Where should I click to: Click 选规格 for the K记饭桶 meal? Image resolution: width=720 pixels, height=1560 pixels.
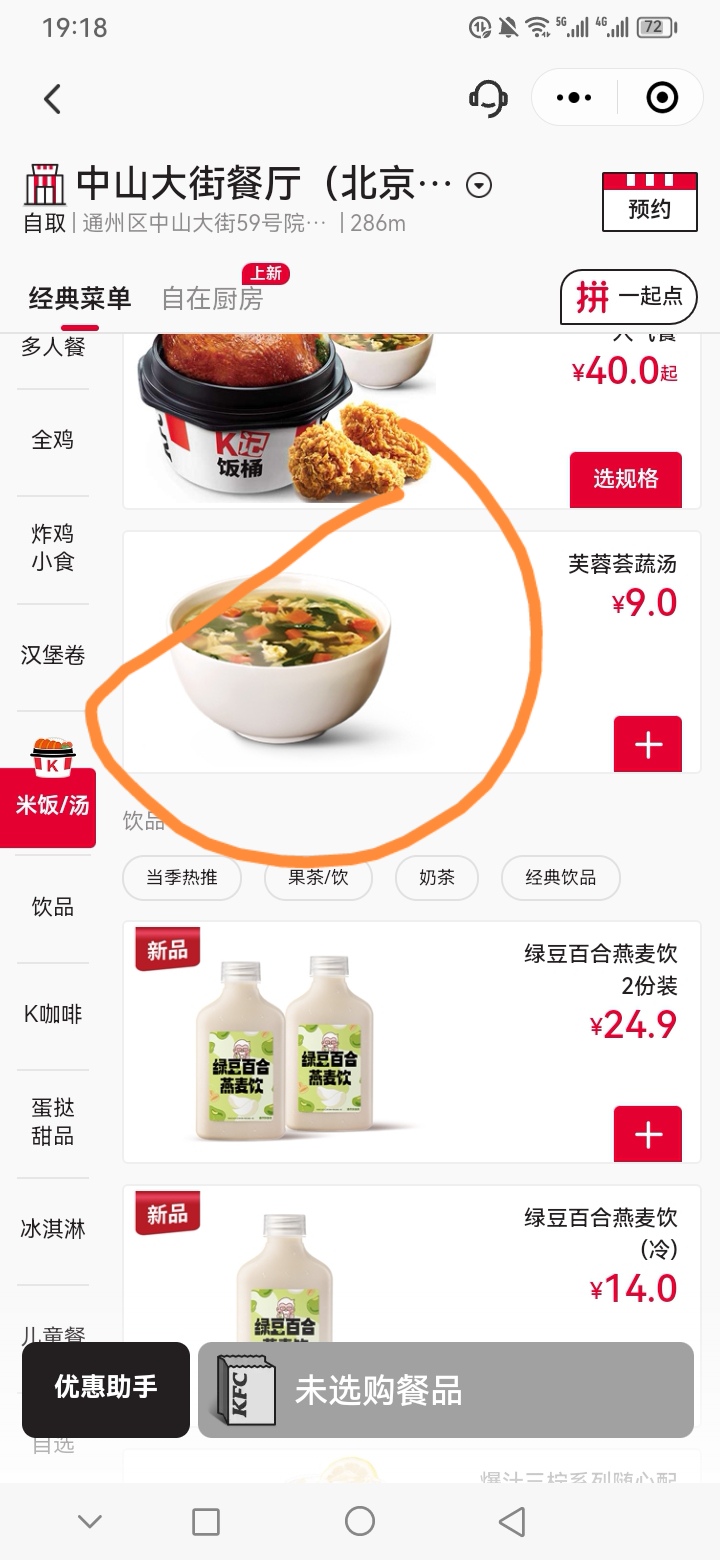coord(624,480)
